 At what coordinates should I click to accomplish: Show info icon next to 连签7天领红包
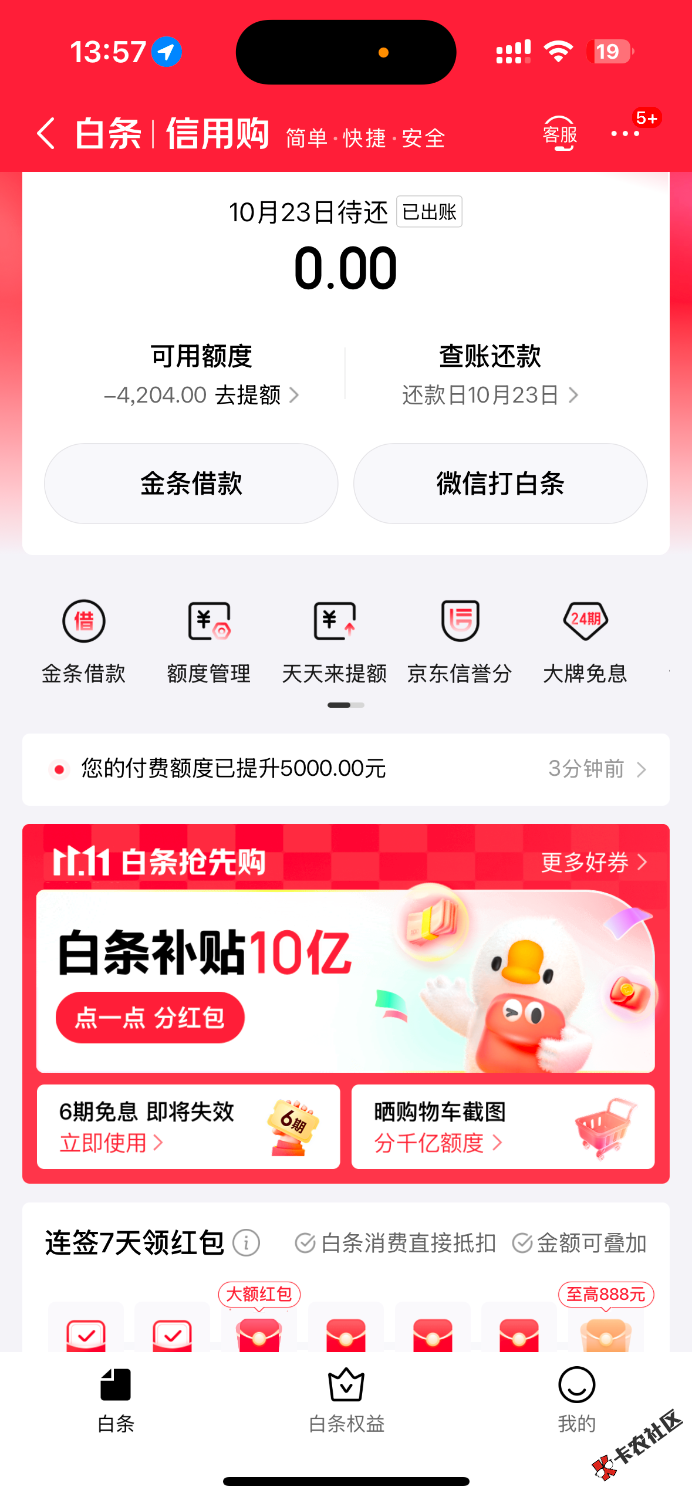246,1243
